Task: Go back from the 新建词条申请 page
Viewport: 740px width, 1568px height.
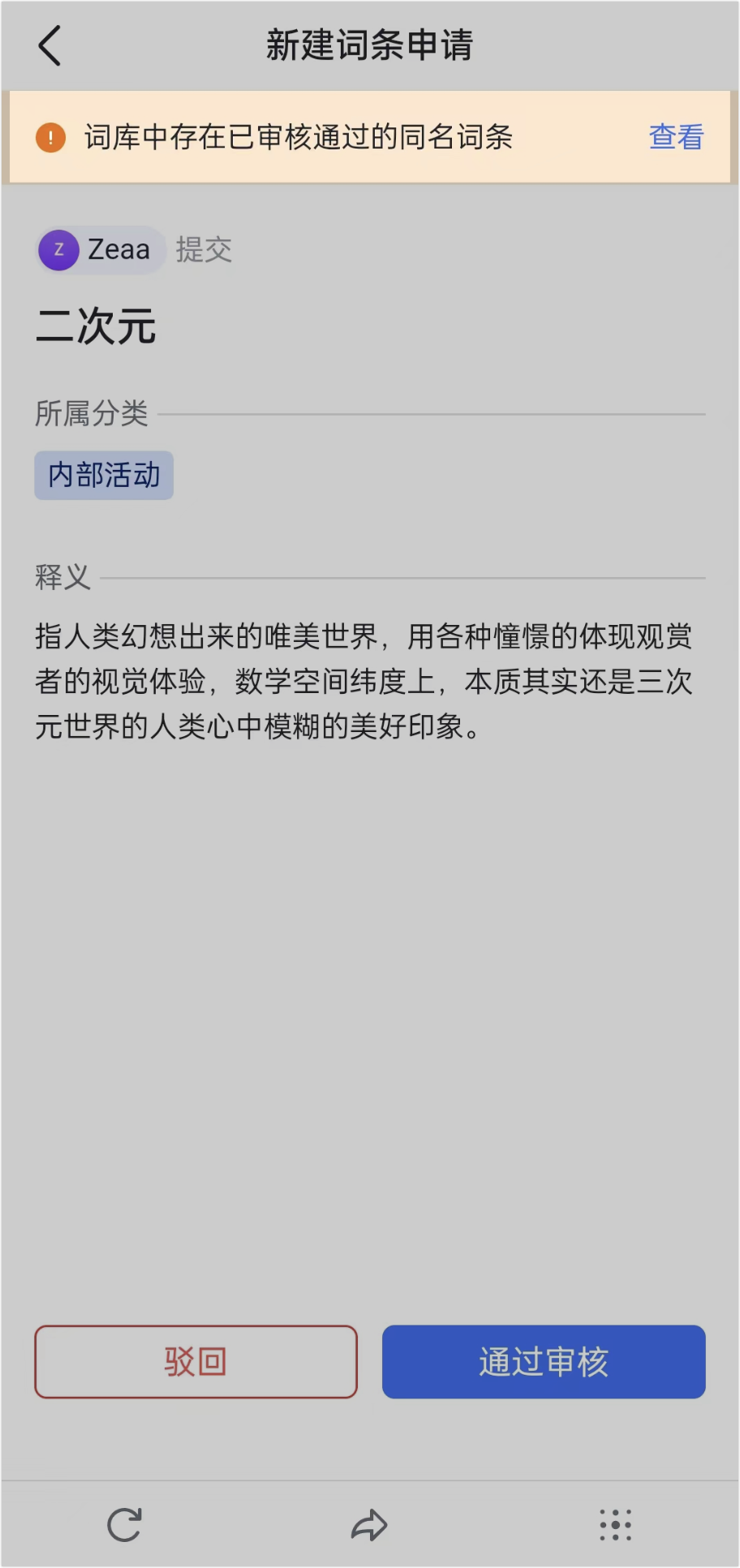Action: (x=49, y=45)
